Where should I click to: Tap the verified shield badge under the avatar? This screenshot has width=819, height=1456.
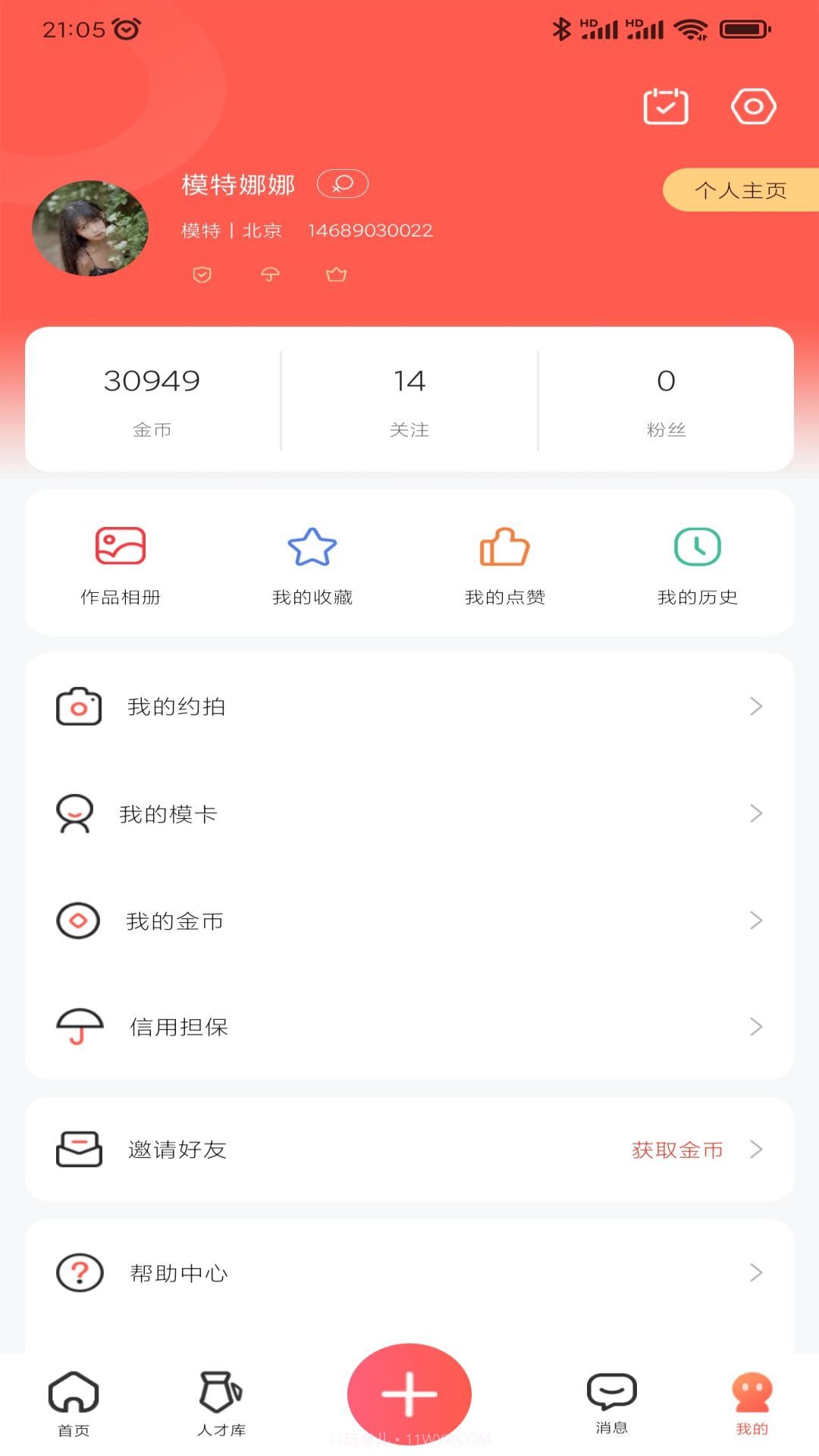coord(202,275)
